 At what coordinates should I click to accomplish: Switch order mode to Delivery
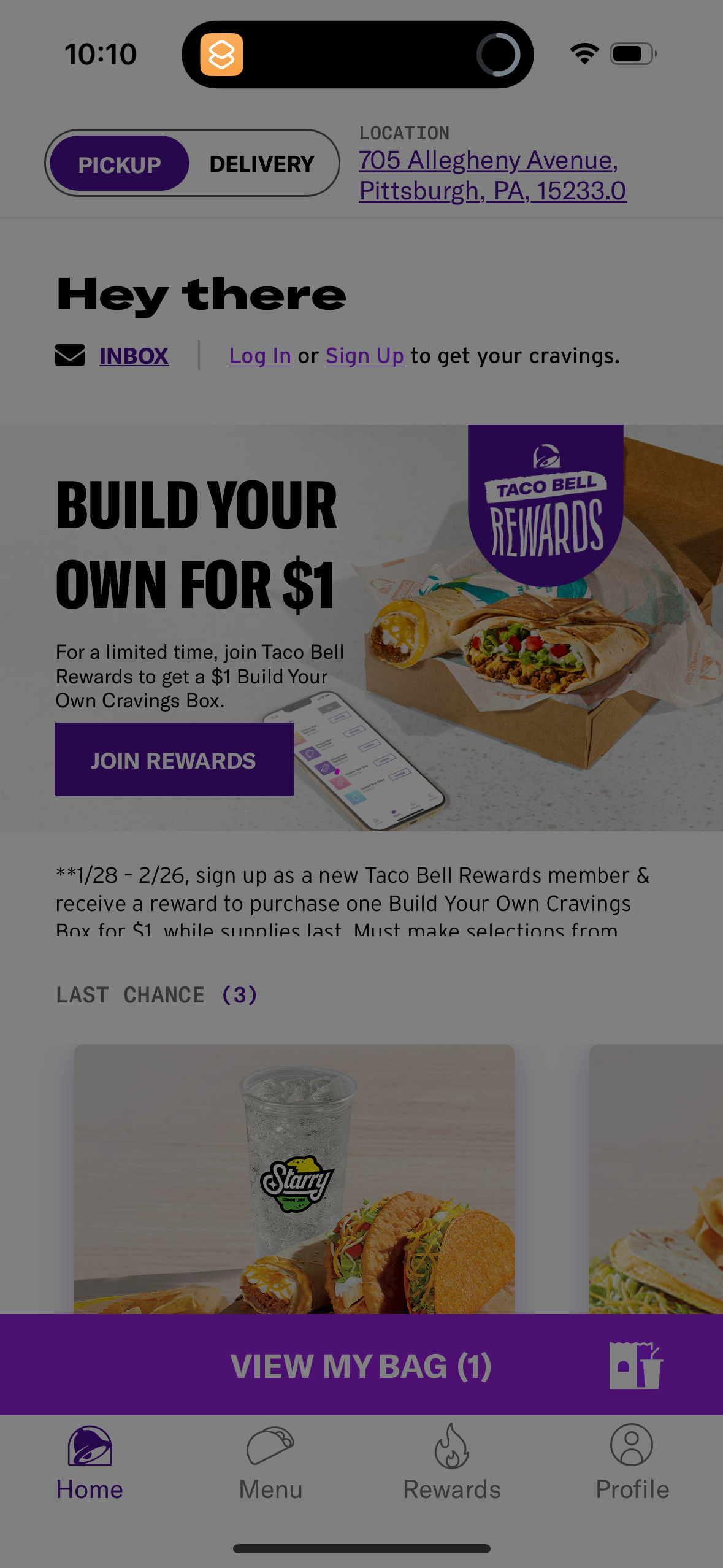[261, 163]
